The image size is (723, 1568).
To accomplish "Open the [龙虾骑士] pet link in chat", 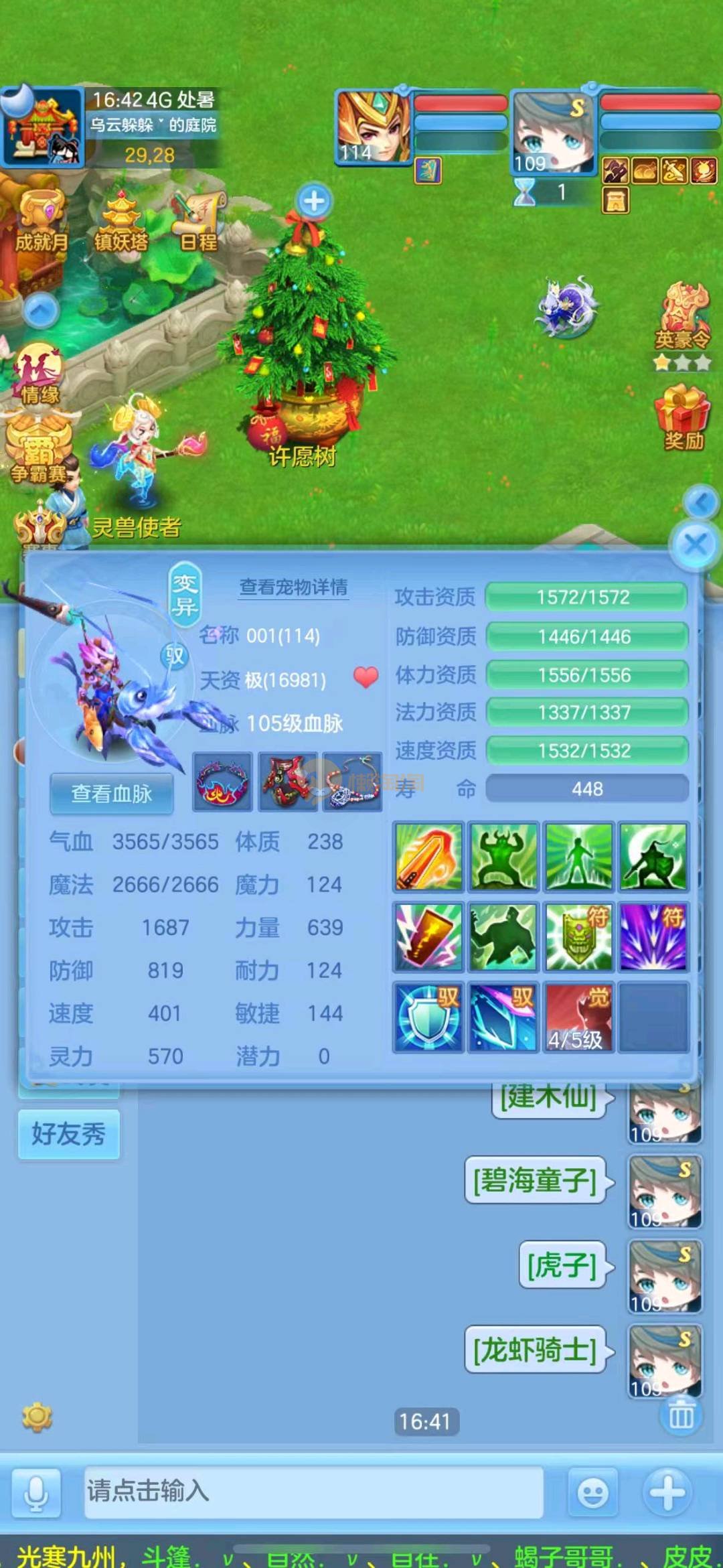I will click(535, 1350).
